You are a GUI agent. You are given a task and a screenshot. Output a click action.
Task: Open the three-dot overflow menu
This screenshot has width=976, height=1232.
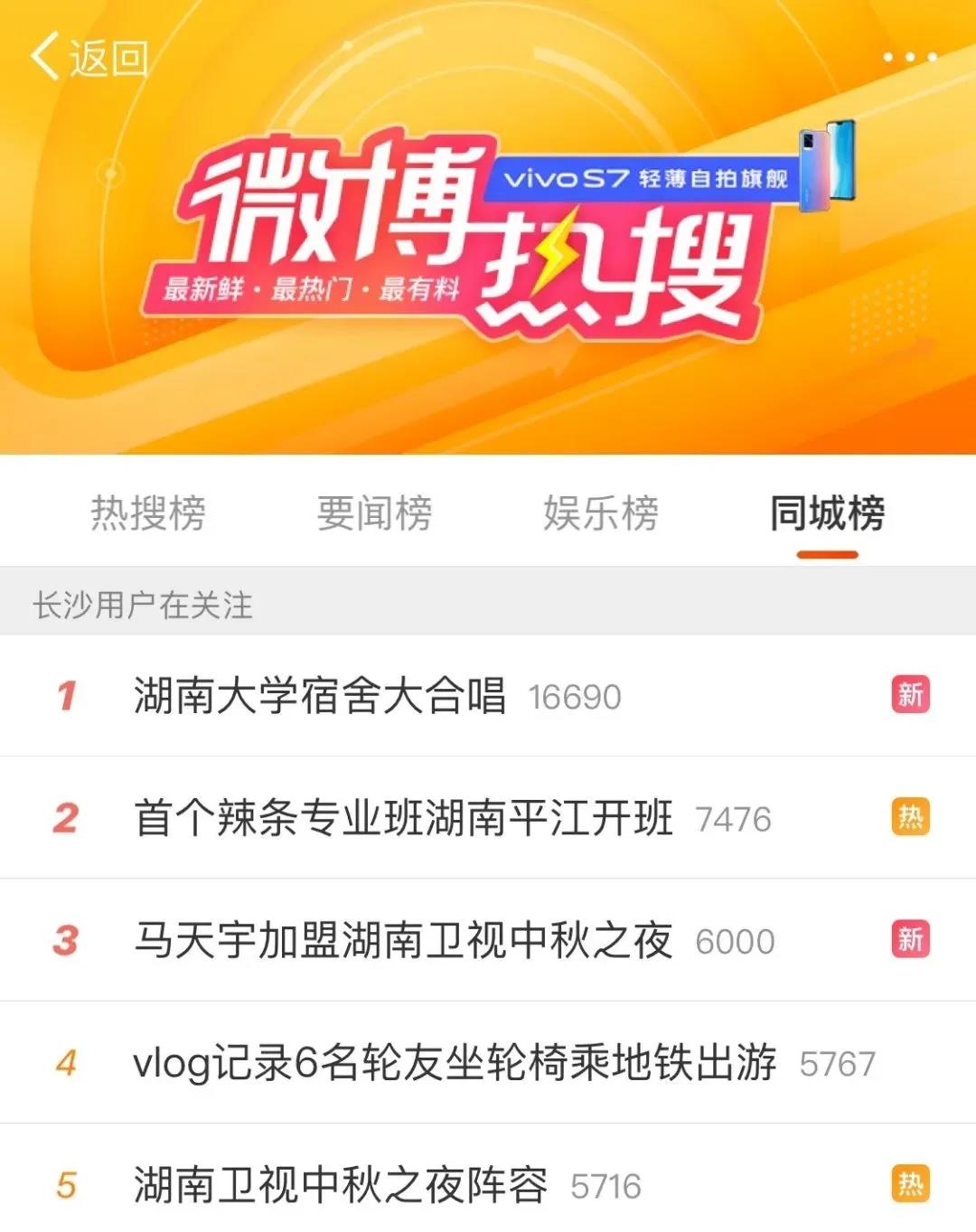point(909,58)
